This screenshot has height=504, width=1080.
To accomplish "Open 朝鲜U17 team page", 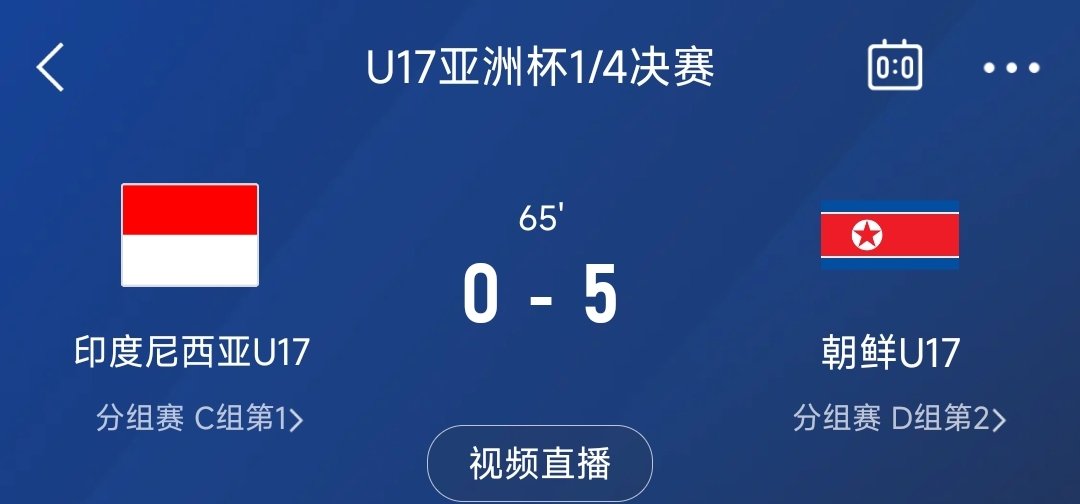I will 889,352.
